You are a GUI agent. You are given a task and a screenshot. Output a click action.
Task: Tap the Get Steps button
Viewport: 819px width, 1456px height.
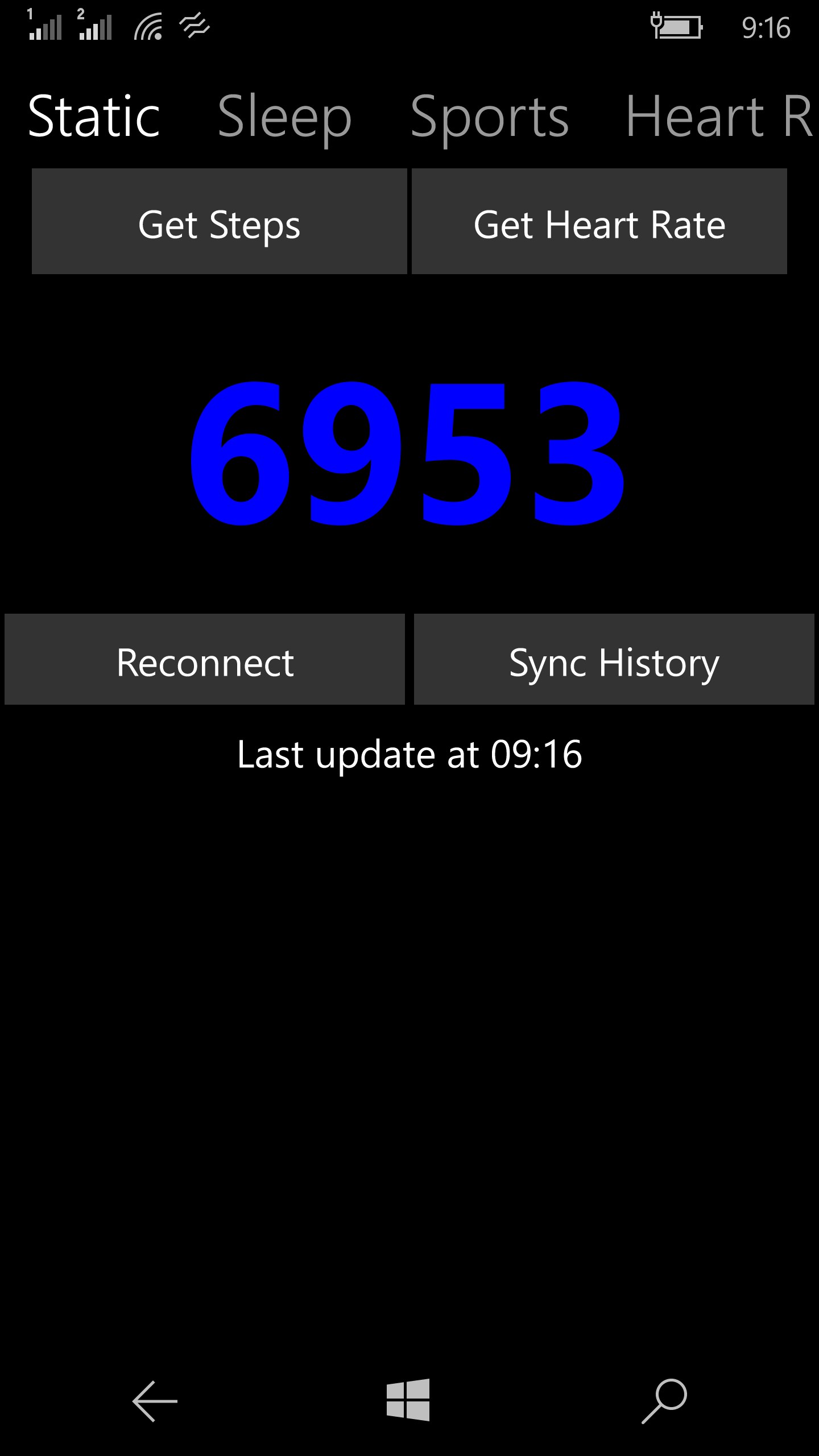tap(219, 222)
